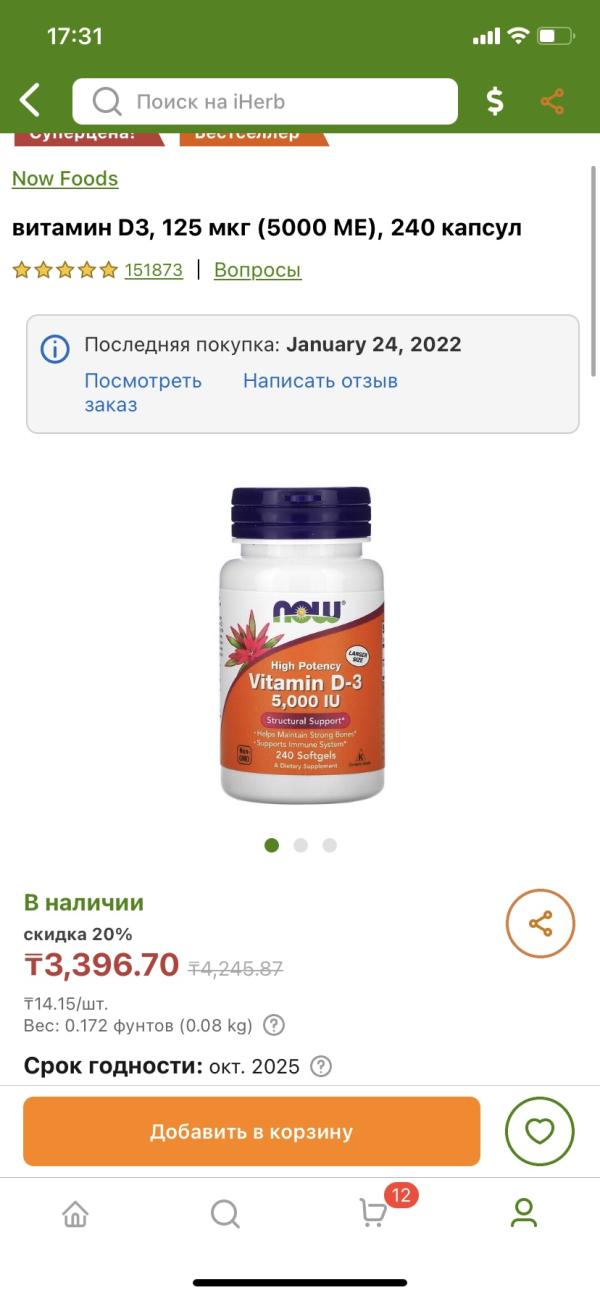The height and width of the screenshot is (1297, 600).
Task: Open the help icon beside Срок годности
Action: (x=321, y=1066)
